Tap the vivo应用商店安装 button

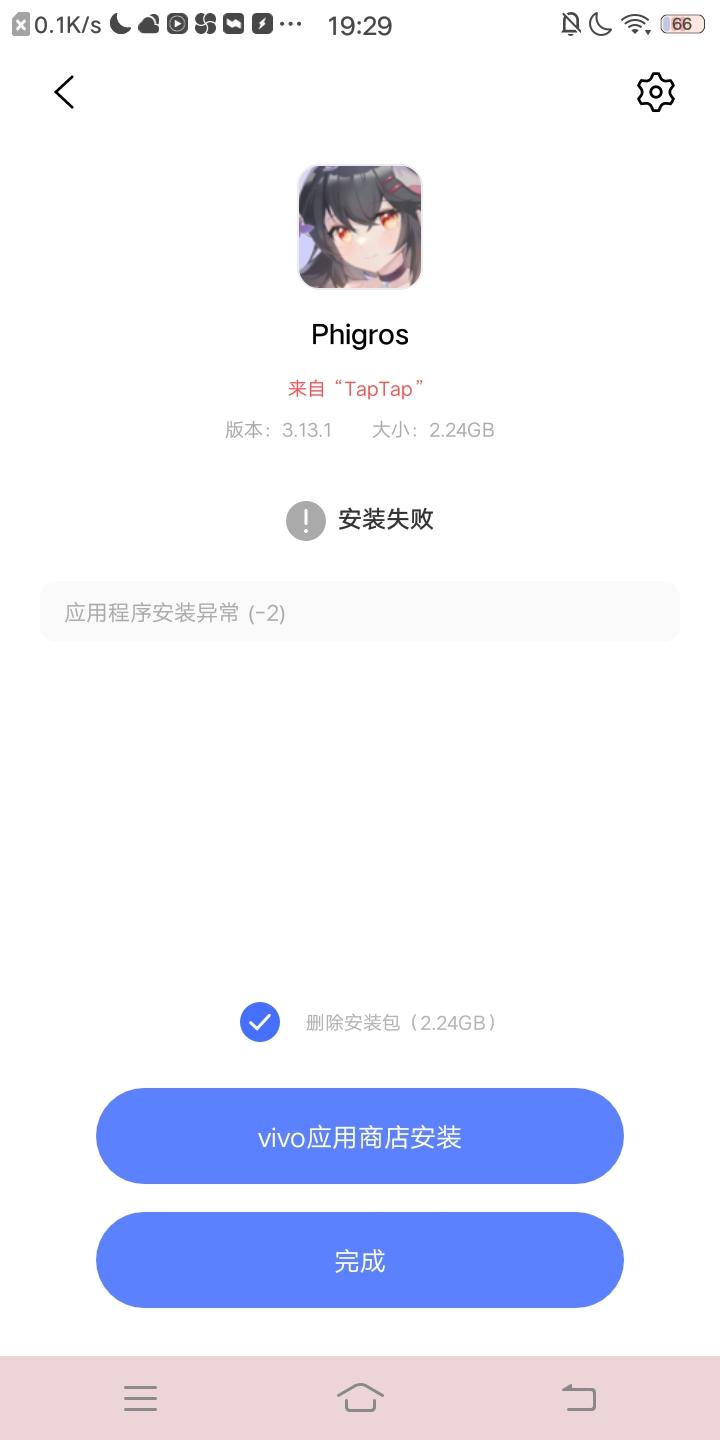360,1135
